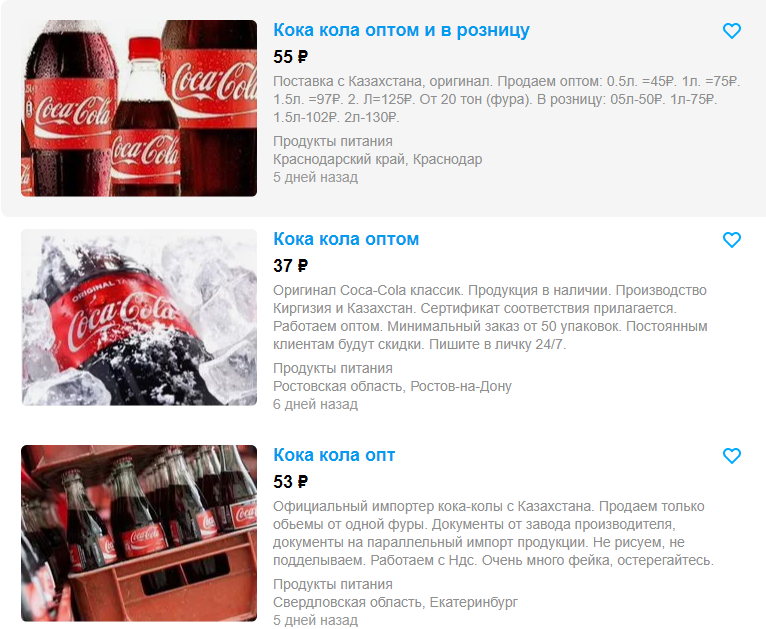
Task: Add the 55 ₽ Krasnodar listing to favorites
Action: coord(732,31)
